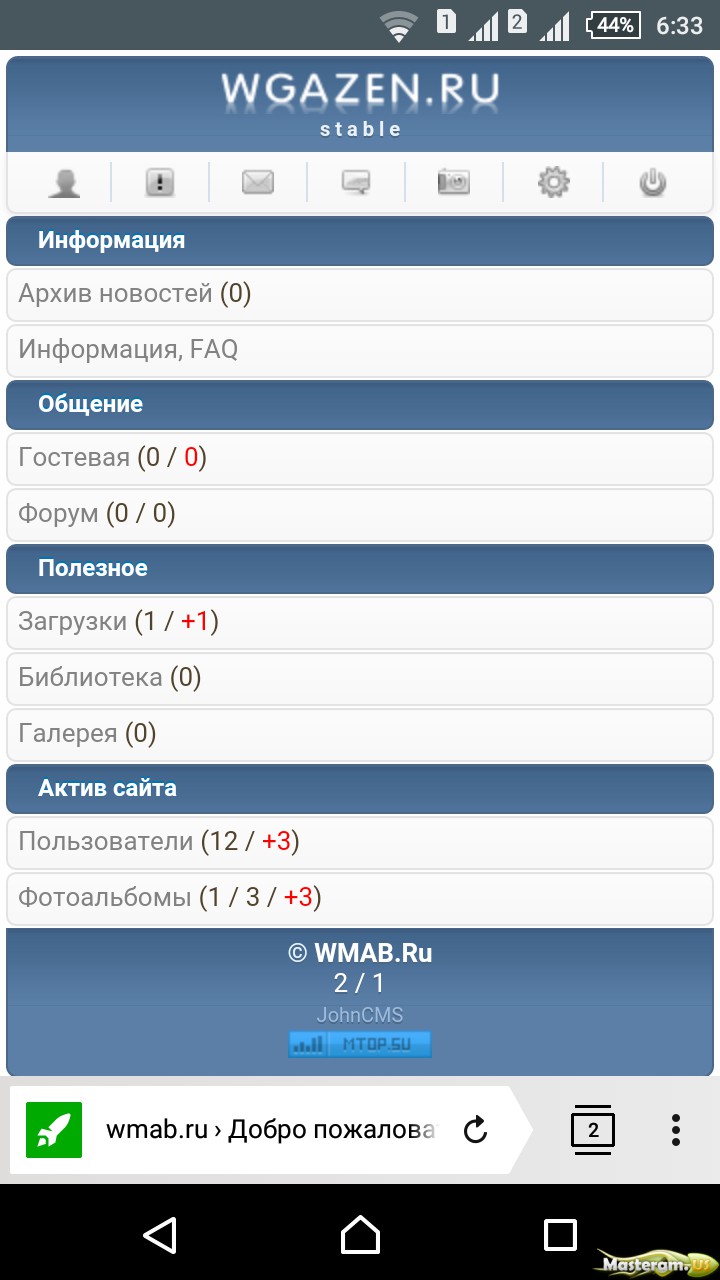This screenshot has width=720, height=1280.
Task: Open Фотоальбомы
Action: (360, 898)
